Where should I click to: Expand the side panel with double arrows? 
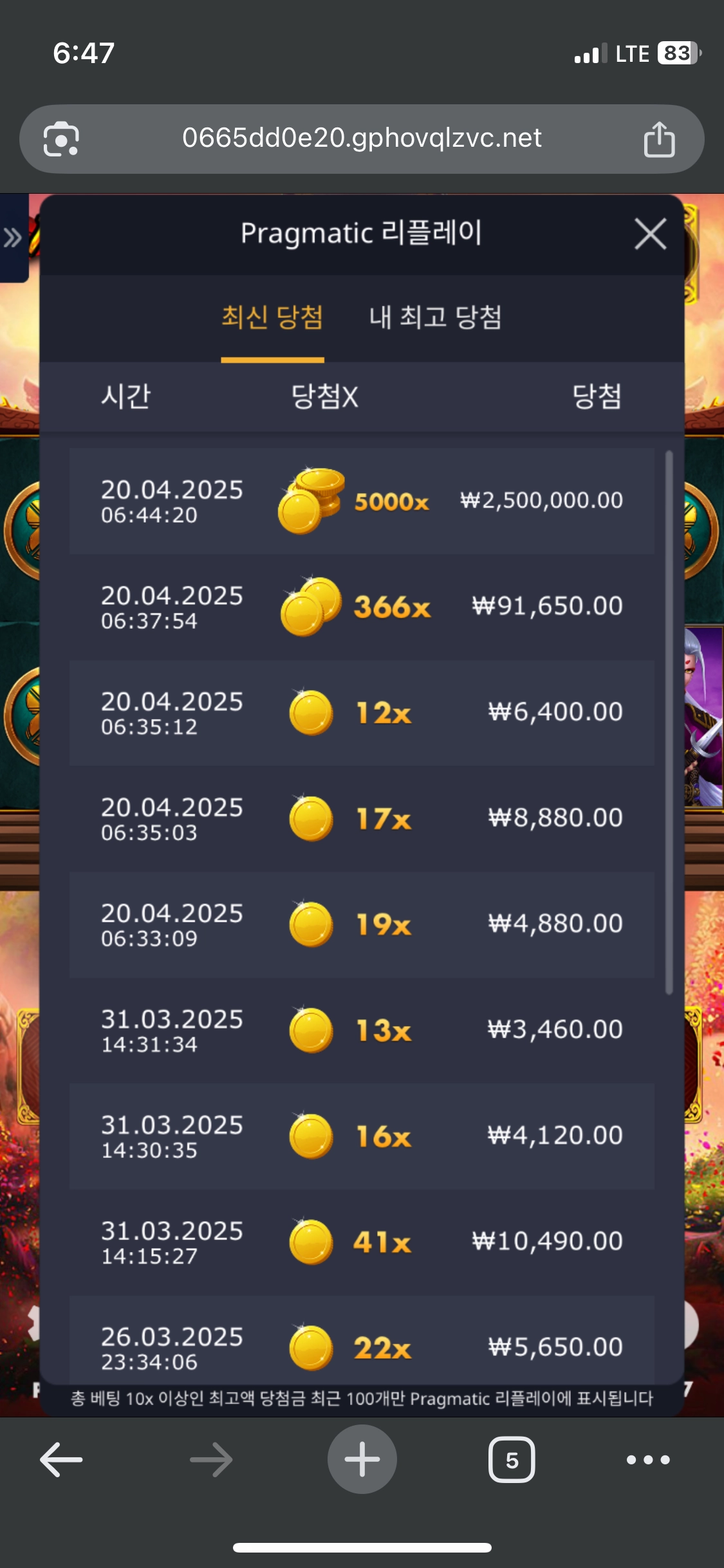pyautogui.click(x=13, y=238)
